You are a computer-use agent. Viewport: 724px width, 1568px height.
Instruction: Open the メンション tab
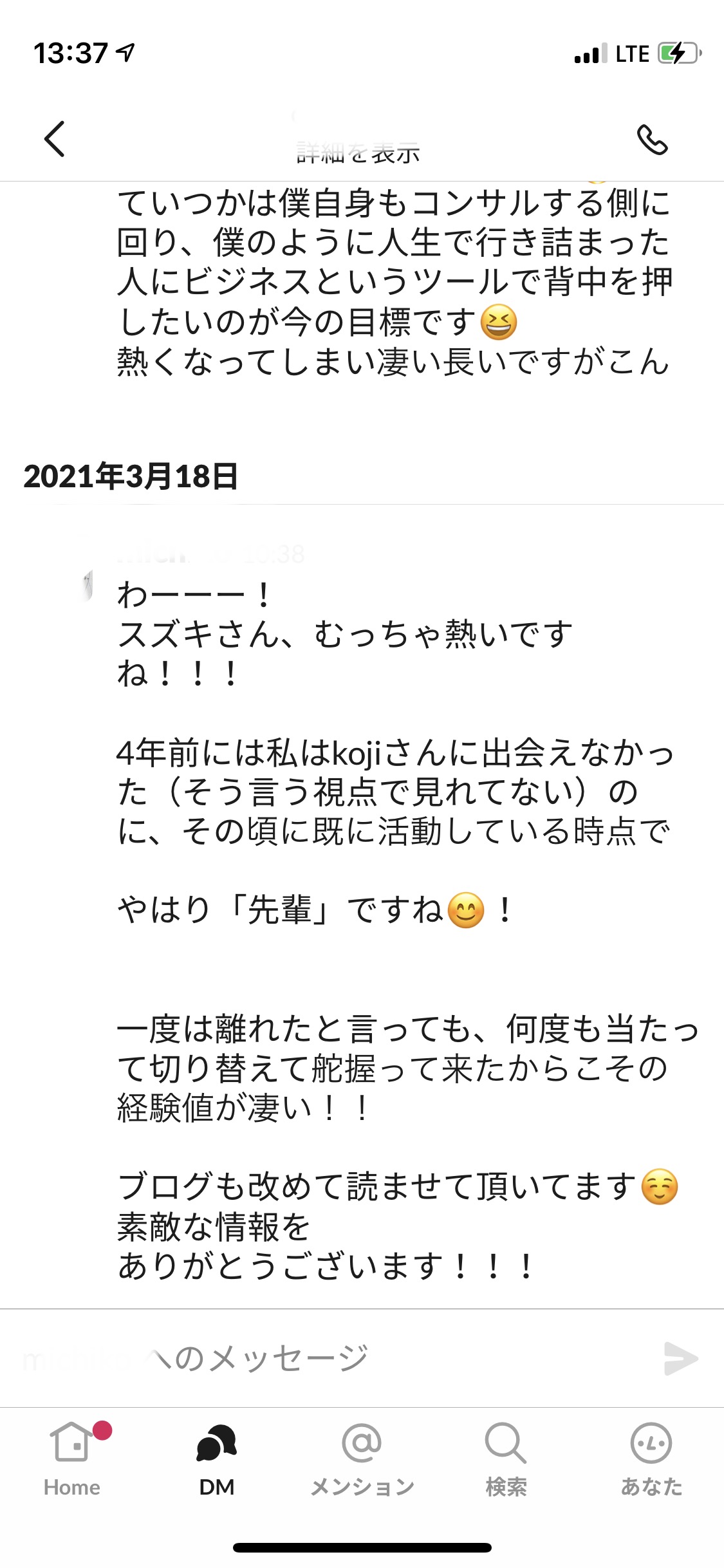[362, 1459]
